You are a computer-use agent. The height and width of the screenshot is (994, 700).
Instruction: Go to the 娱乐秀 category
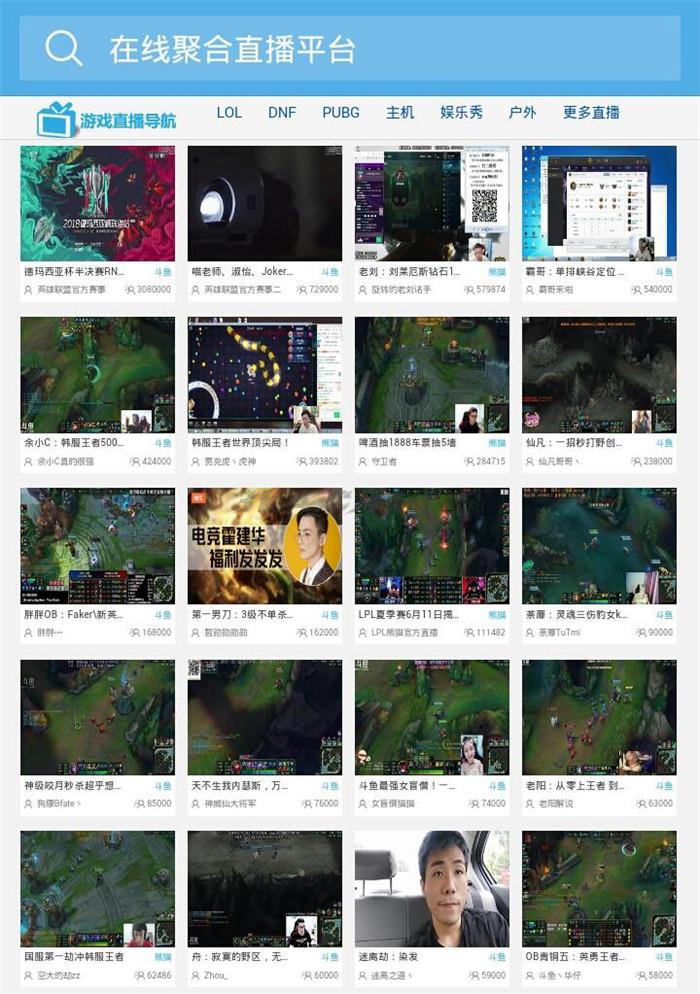pos(461,112)
